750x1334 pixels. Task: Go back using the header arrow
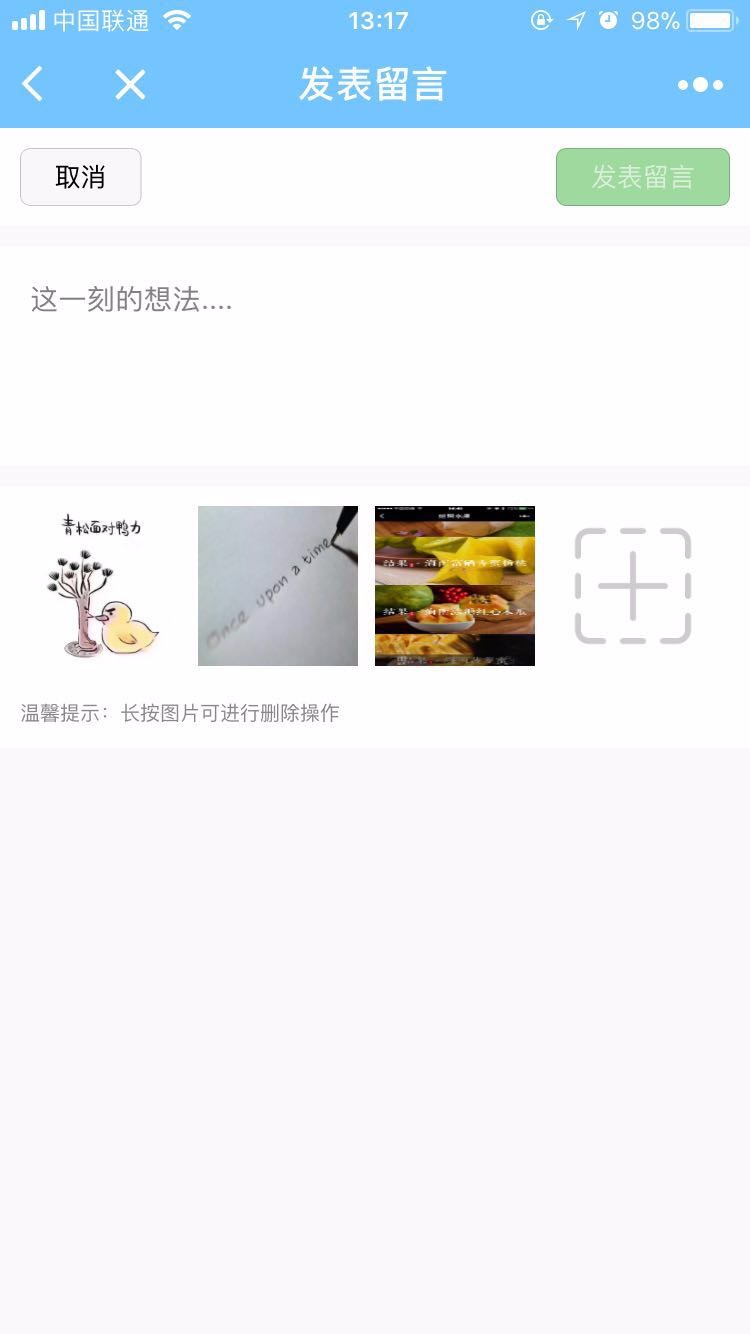[x=33, y=85]
